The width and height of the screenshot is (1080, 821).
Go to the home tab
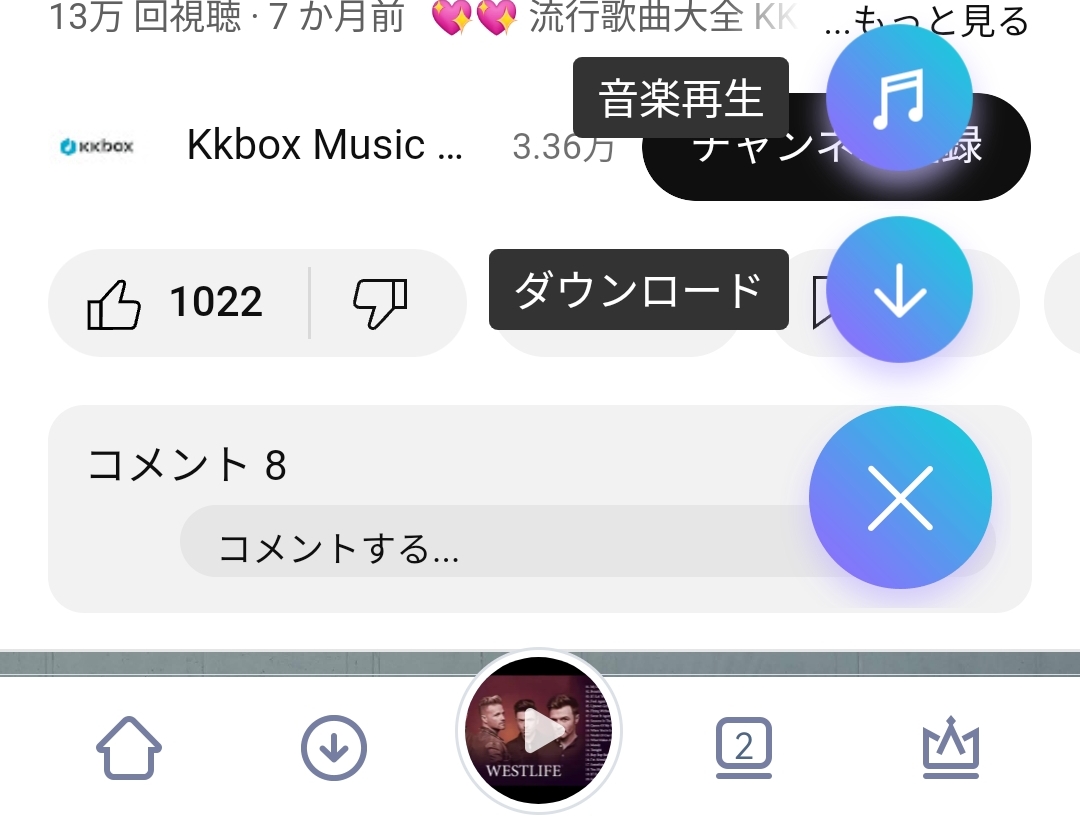click(x=129, y=748)
